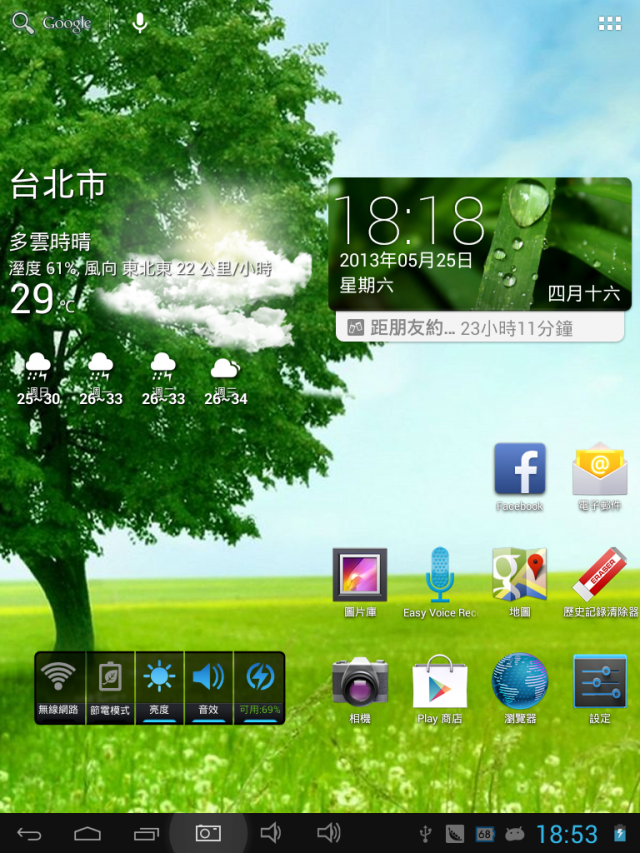Open the Easy Voice Recorder app

coord(440,575)
